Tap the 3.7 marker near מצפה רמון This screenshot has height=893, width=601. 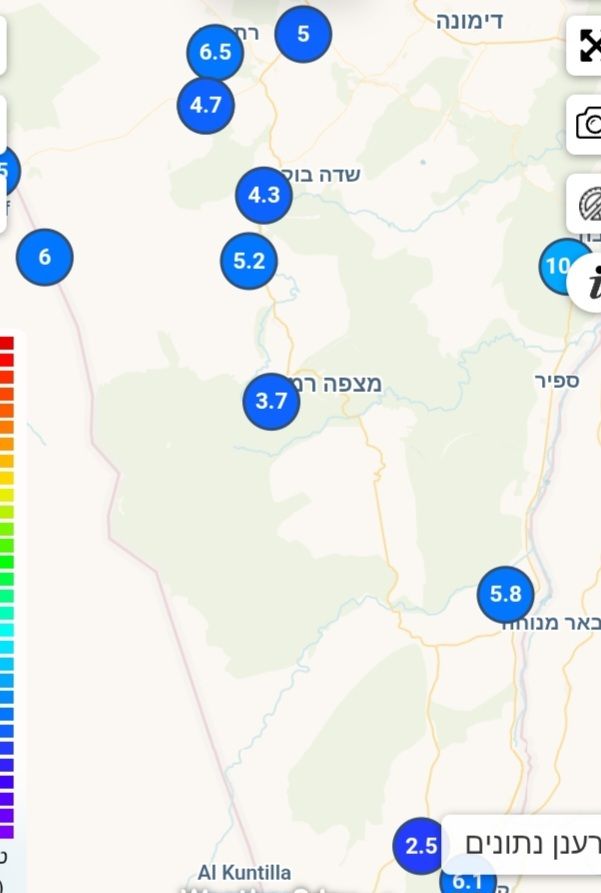[x=271, y=402]
